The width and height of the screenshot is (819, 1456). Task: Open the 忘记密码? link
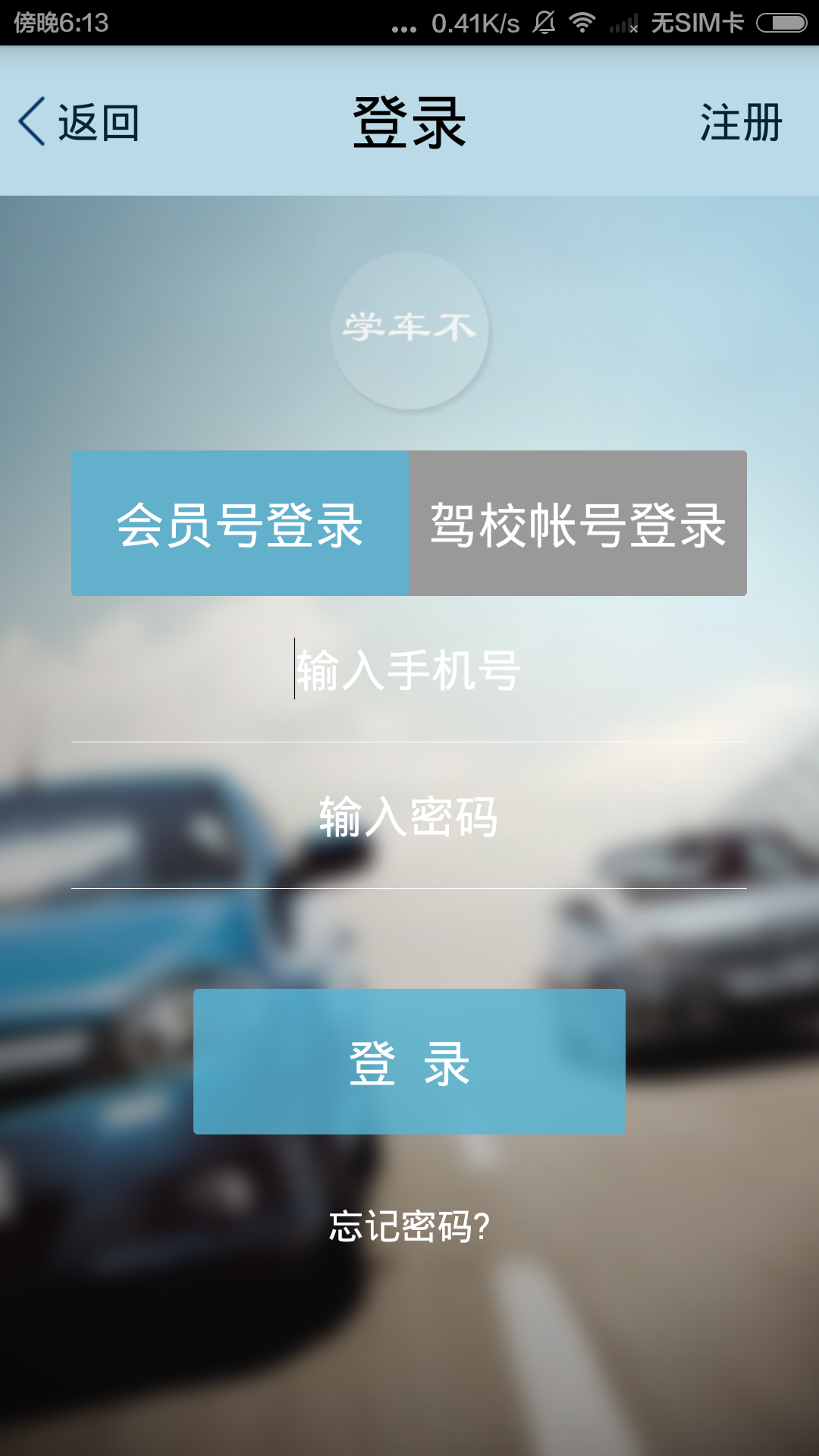click(409, 1226)
